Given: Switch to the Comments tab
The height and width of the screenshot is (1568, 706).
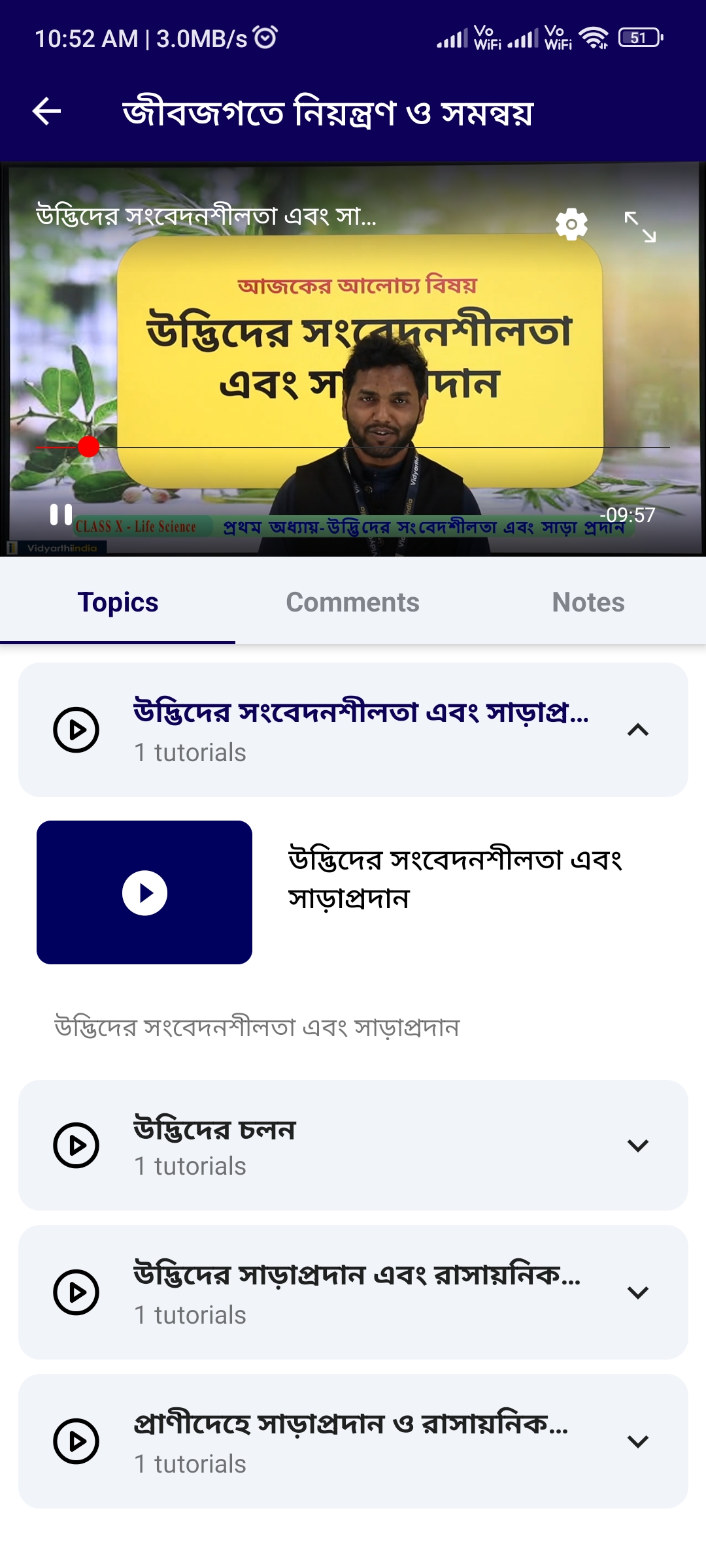Looking at the screenshot, I should (352, 602).
